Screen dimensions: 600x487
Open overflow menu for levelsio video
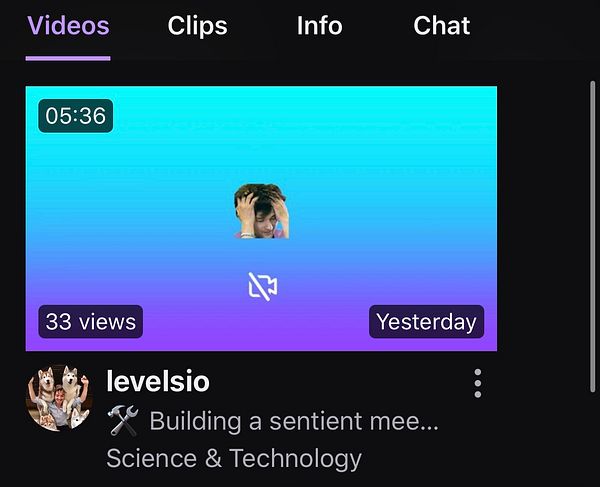pos(478,382)
